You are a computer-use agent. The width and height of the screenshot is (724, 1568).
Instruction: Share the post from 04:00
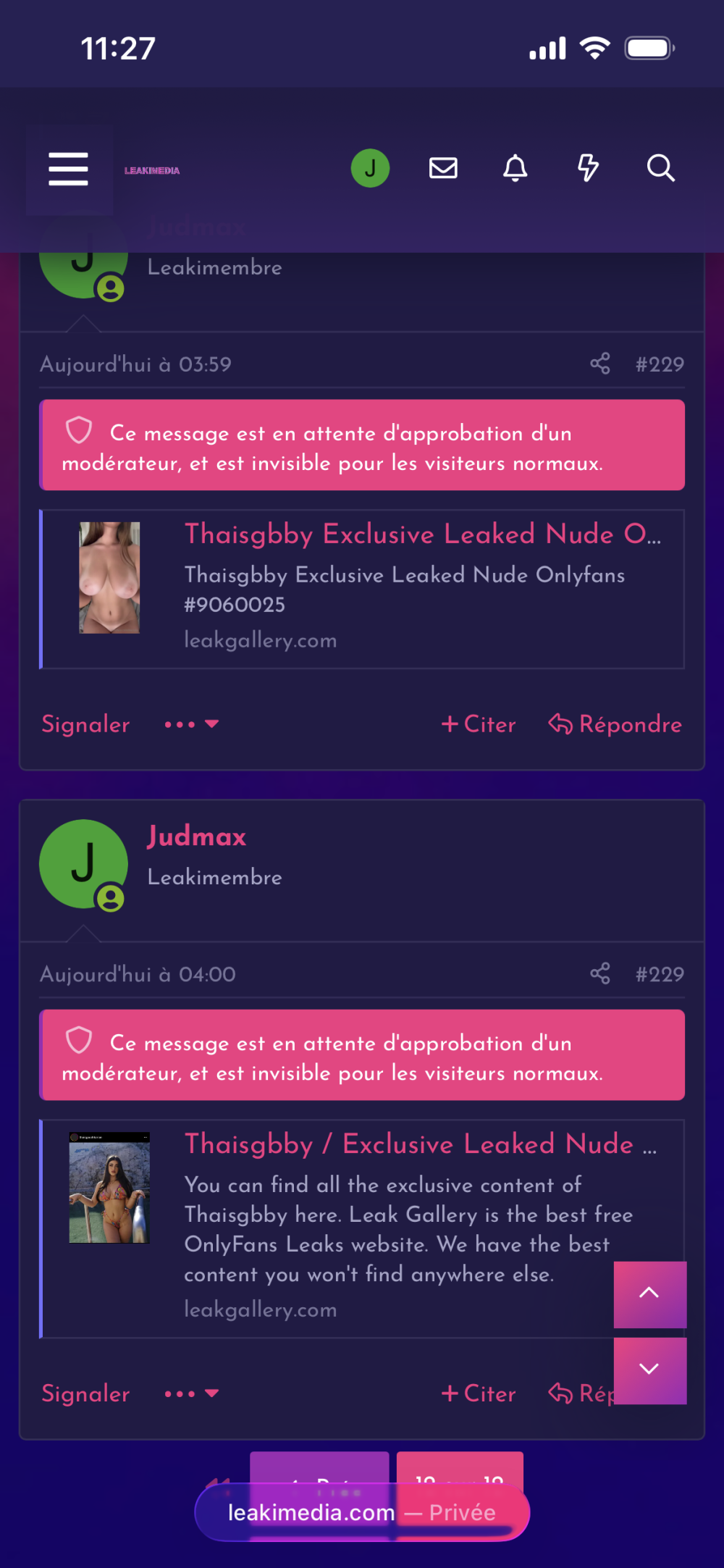(600, 973)
